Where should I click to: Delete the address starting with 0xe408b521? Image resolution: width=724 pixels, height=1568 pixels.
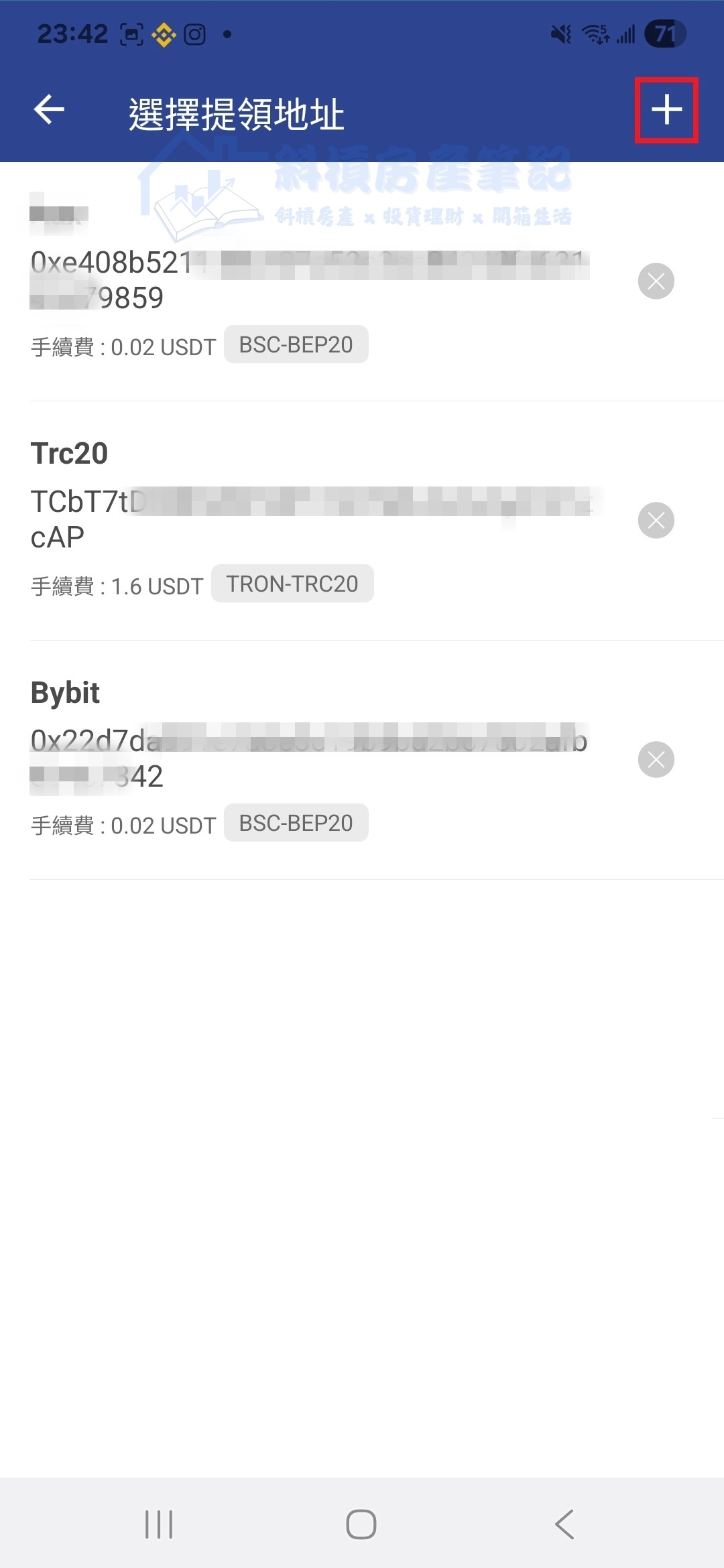point(656,281)
